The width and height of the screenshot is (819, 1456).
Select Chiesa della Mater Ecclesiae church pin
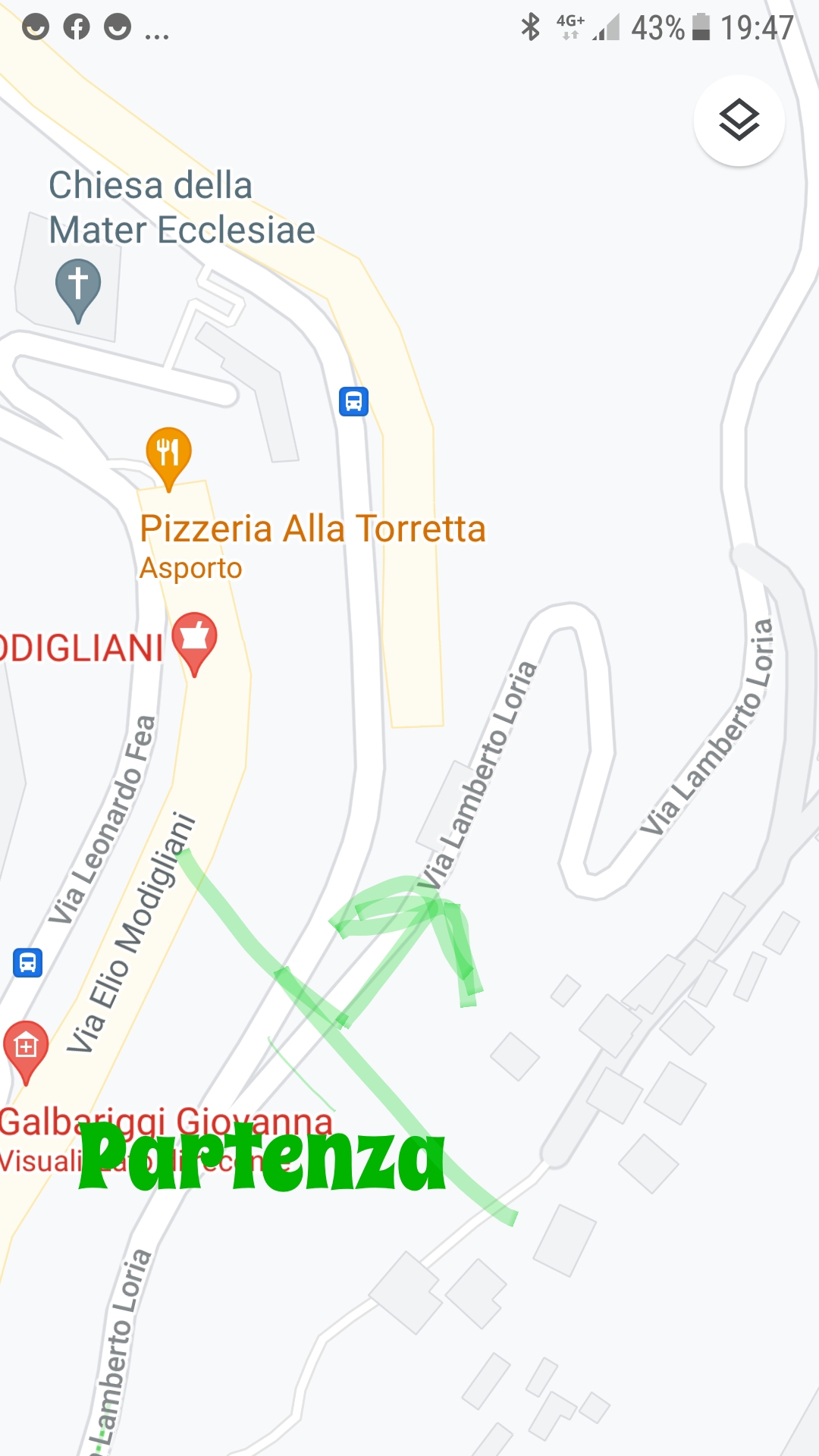[x=78, y=287]
